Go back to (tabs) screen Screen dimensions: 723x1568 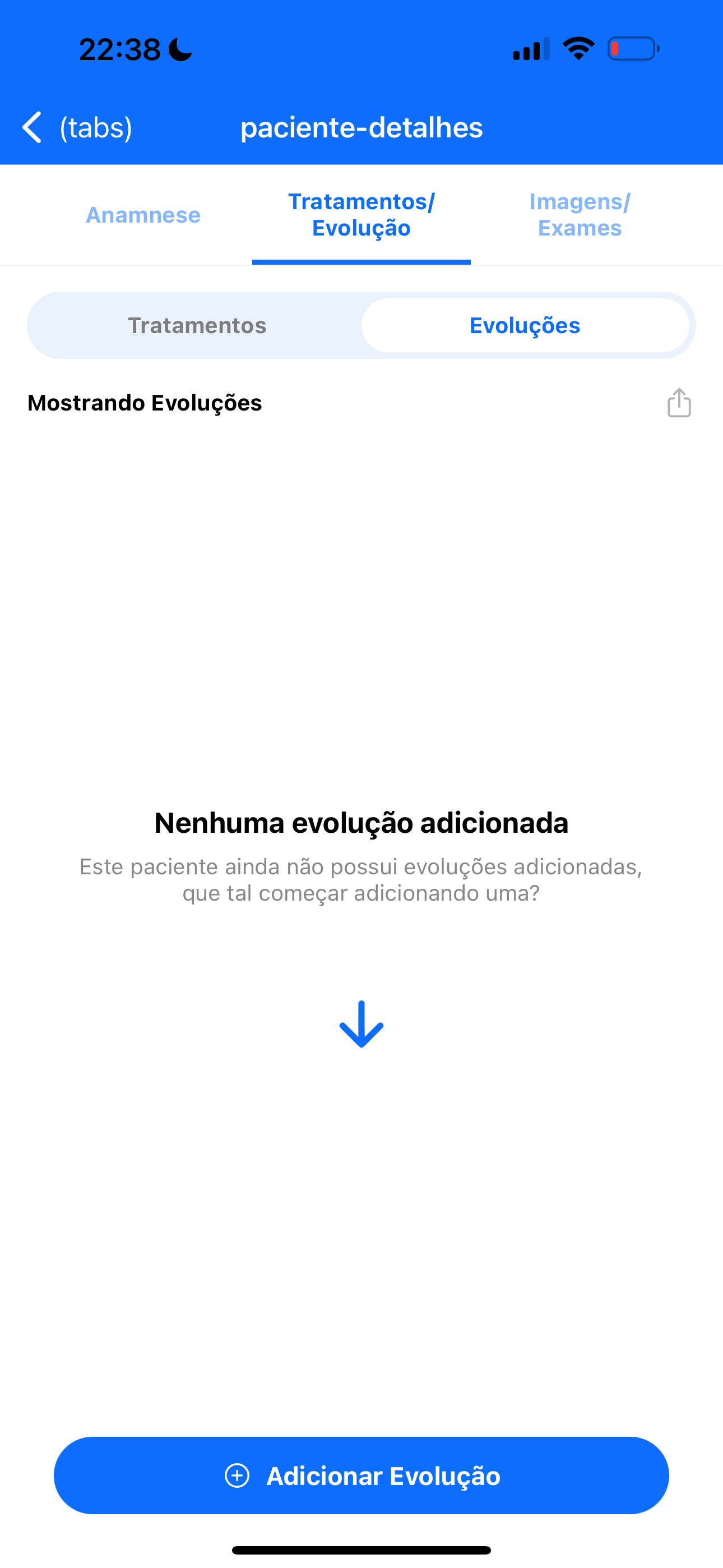click(76, 127)
